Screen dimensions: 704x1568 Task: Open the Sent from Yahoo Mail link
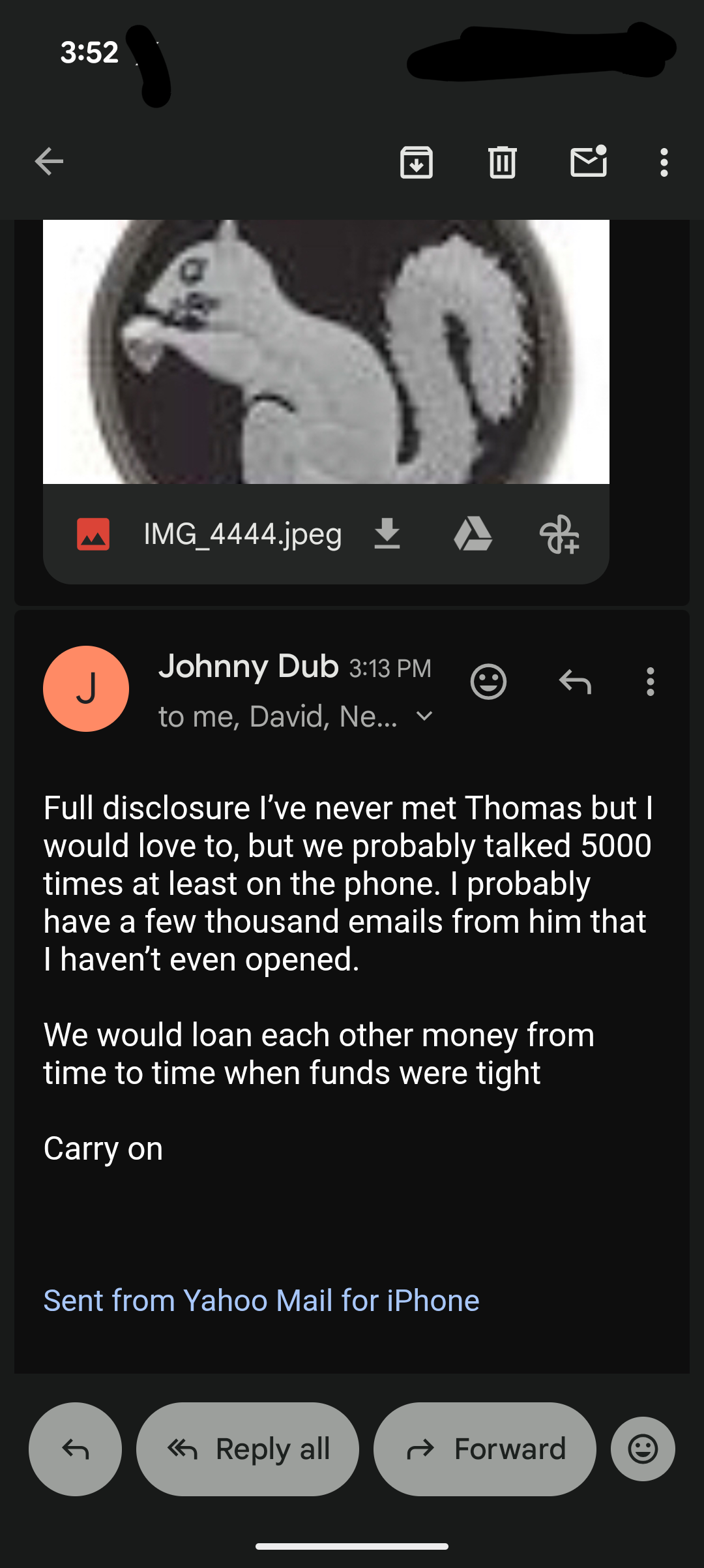[261, 1300]
